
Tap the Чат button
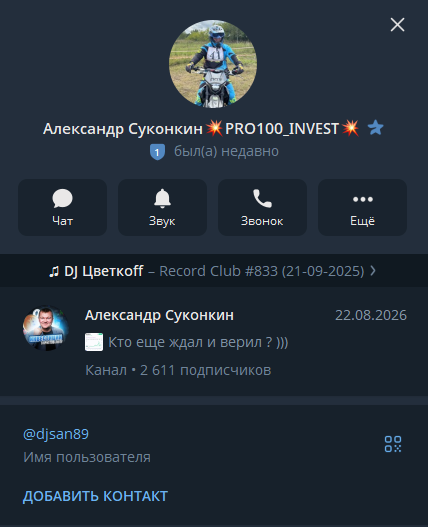click(63, 207)
